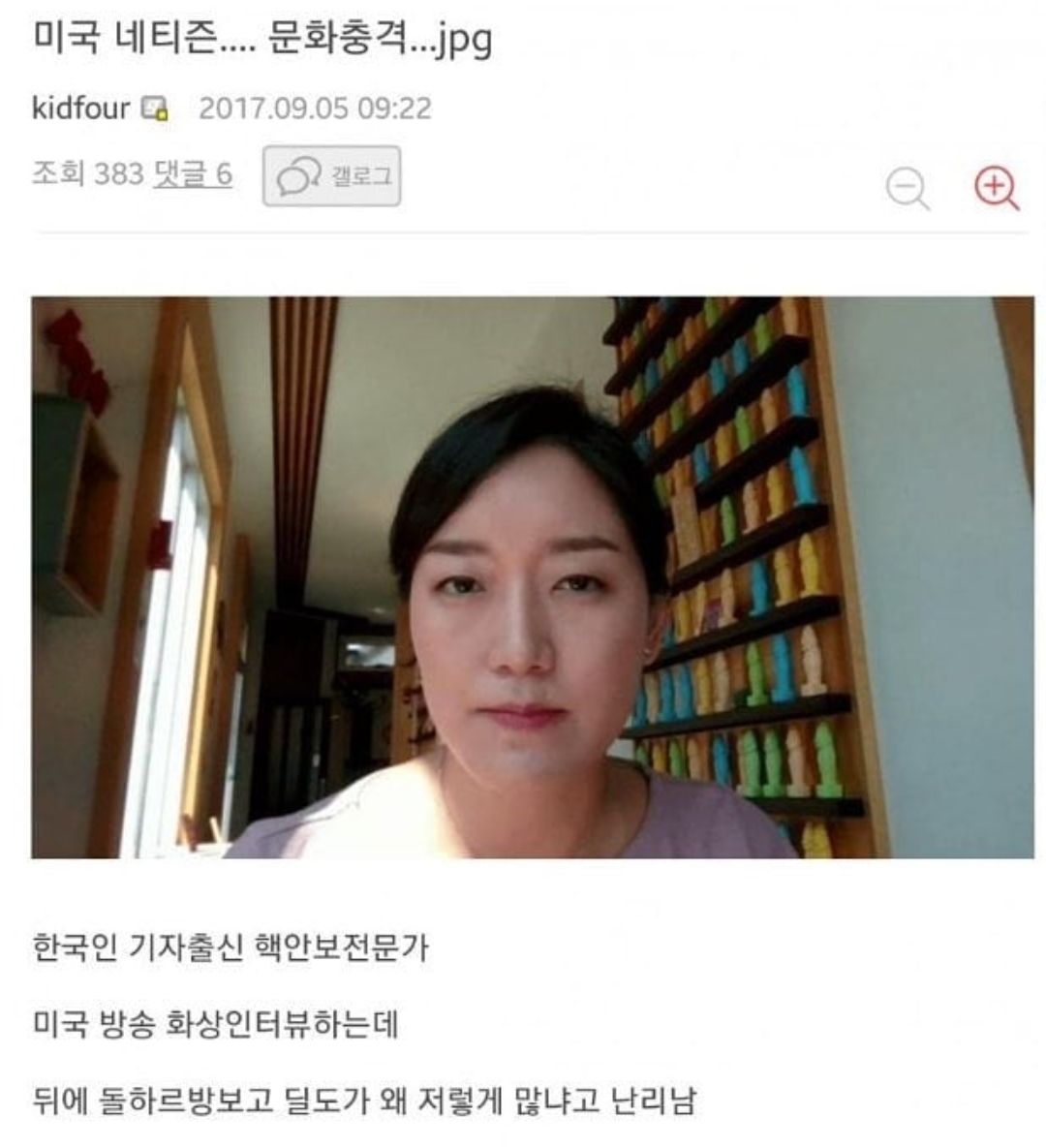Image resolution: width=1046 pixels, height=1148 pixels.
Task: Open the post image in full view
Action: tap(533, 577)
